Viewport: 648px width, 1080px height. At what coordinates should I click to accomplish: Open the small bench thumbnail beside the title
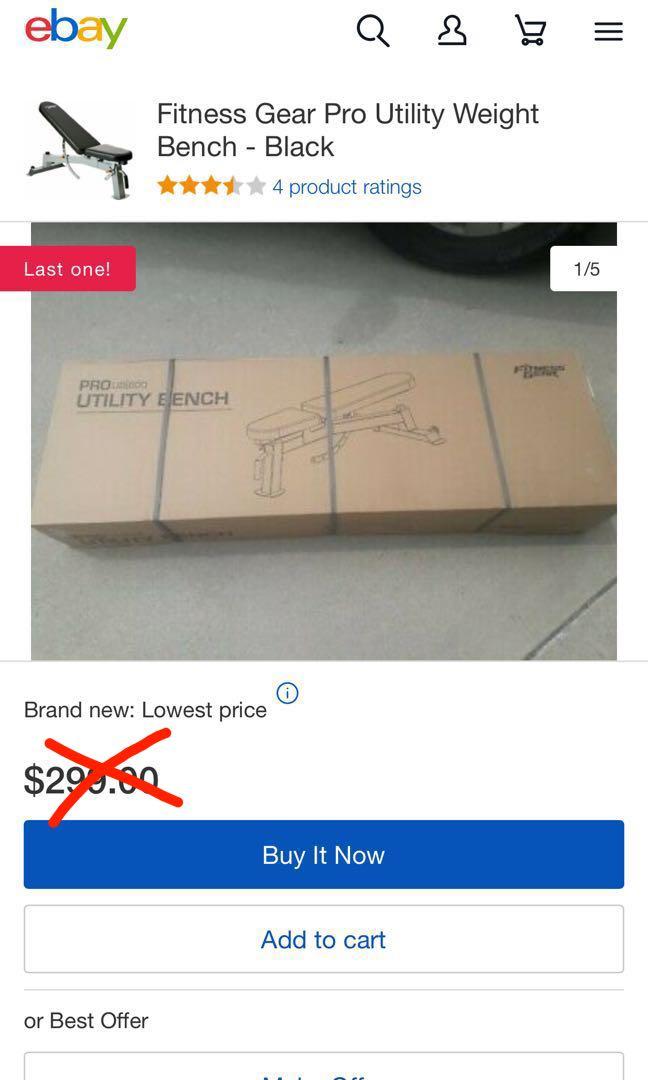click(x=80, y=150)
